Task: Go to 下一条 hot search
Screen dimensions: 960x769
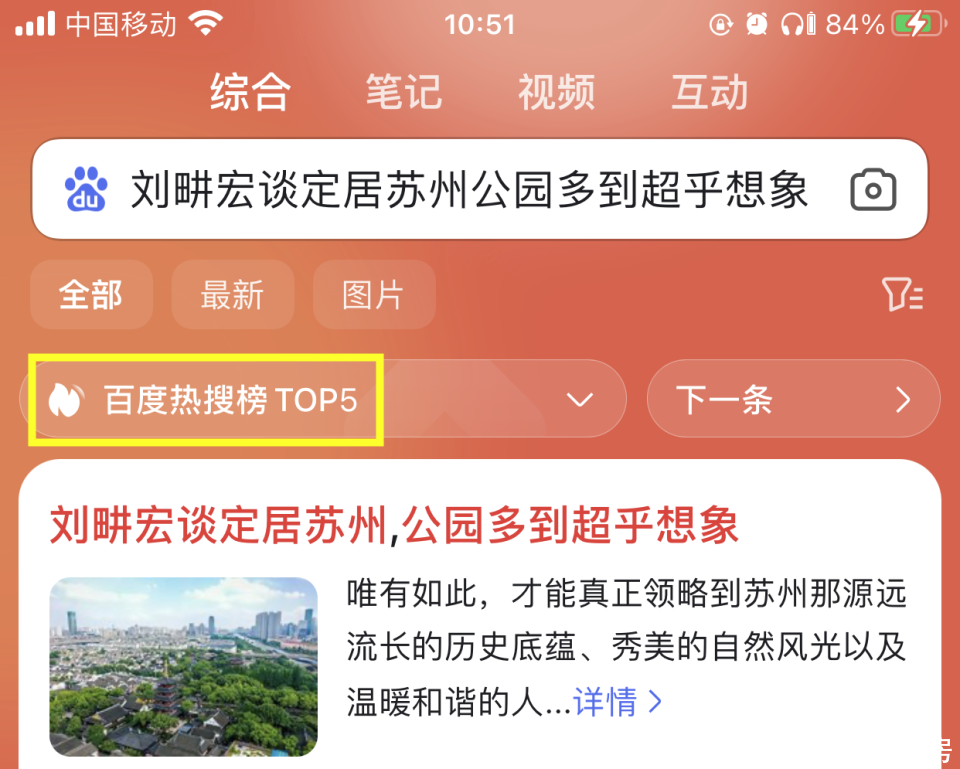Action: click(793, 400)
